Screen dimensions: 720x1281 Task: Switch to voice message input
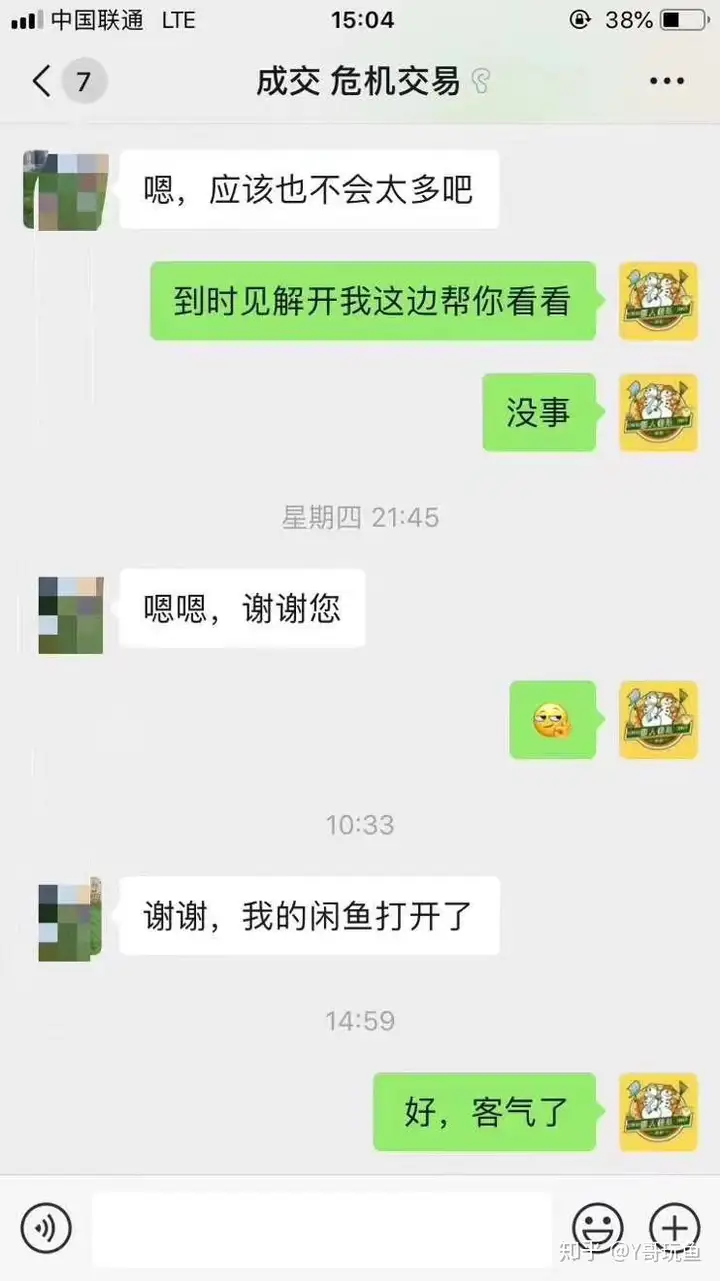pyautogui.click(x=46, y=1227)
